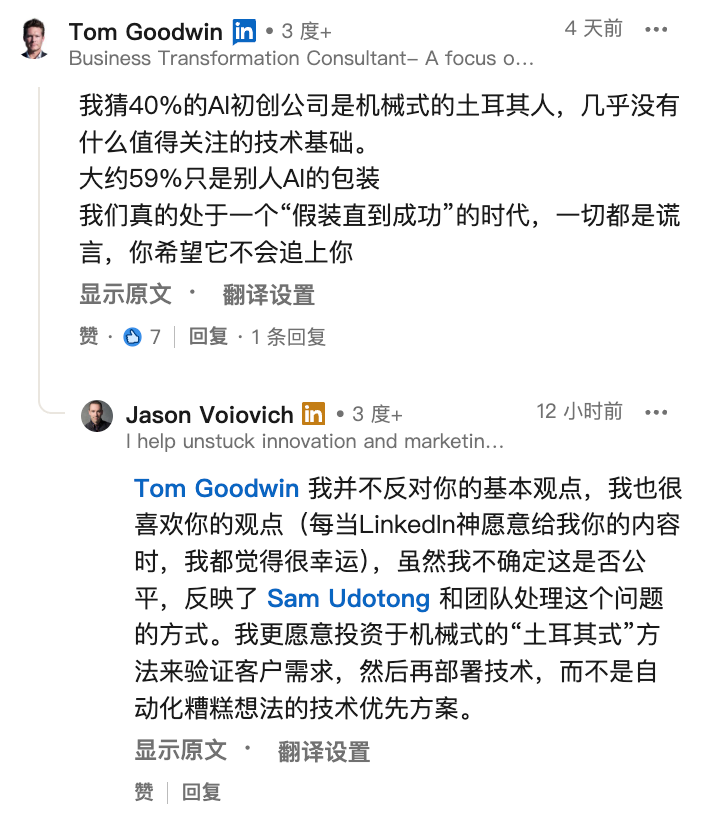The height and width of the screenshot is (820, 706).
Task: Open translation settings under Tom Goodwin's comment
Action: click(269, 294)
